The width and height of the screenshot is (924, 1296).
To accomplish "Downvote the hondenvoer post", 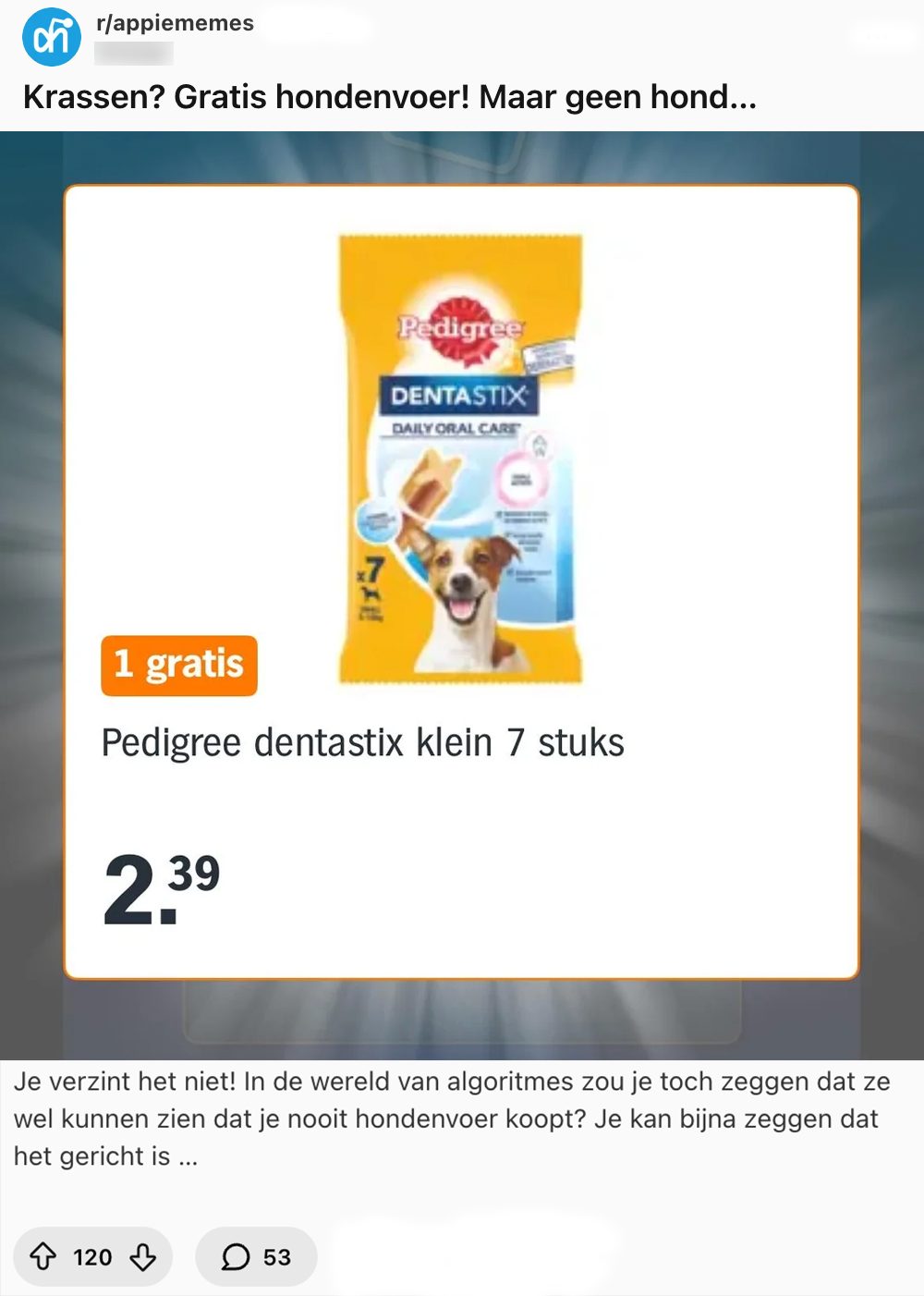I will pos(142,1256).
